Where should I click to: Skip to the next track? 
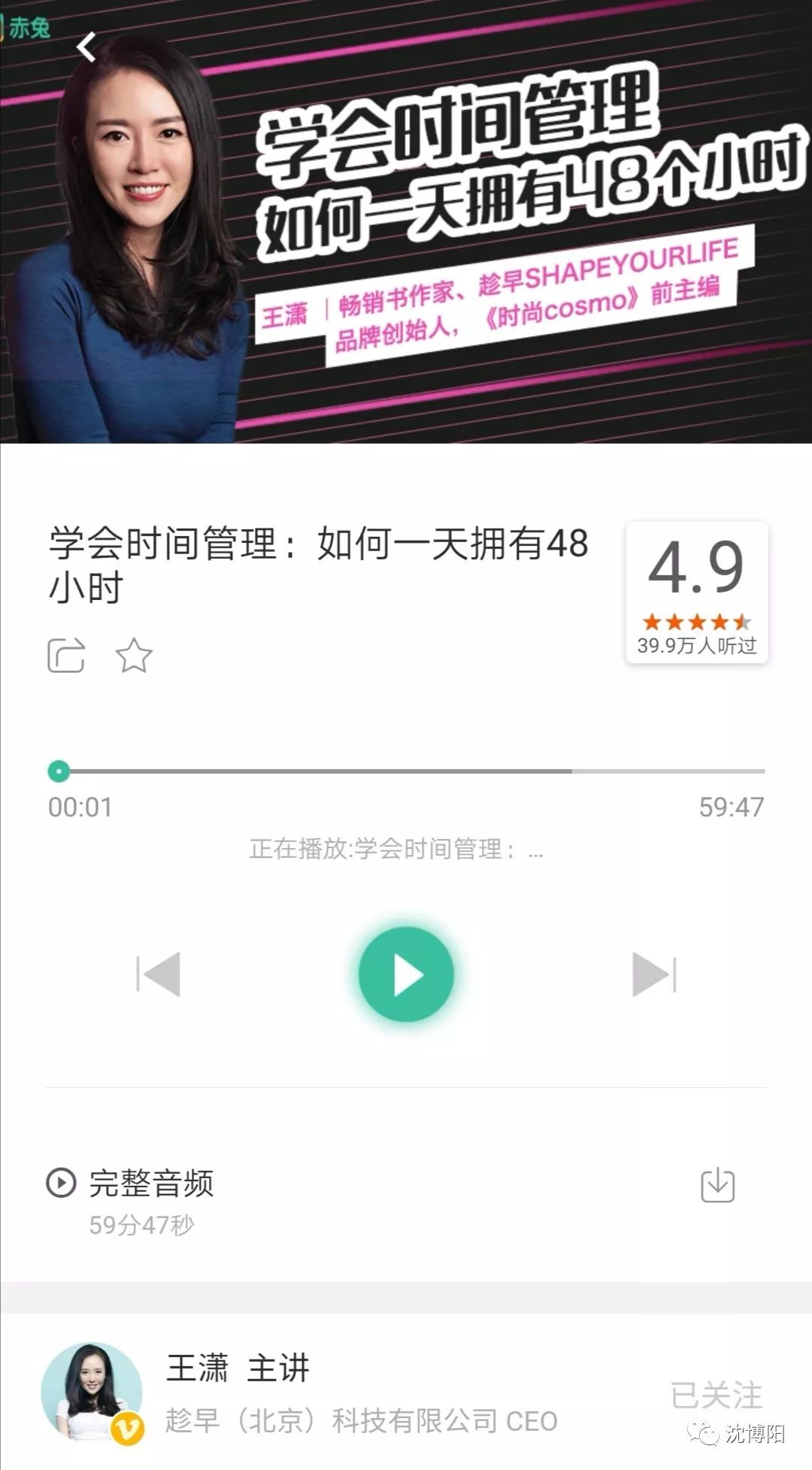coord(653,974)
